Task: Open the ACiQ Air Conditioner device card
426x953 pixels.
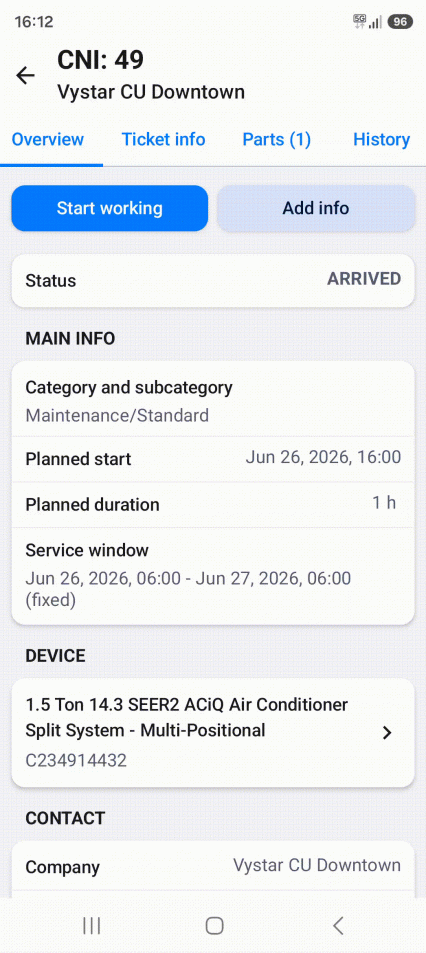Action: 213,732
